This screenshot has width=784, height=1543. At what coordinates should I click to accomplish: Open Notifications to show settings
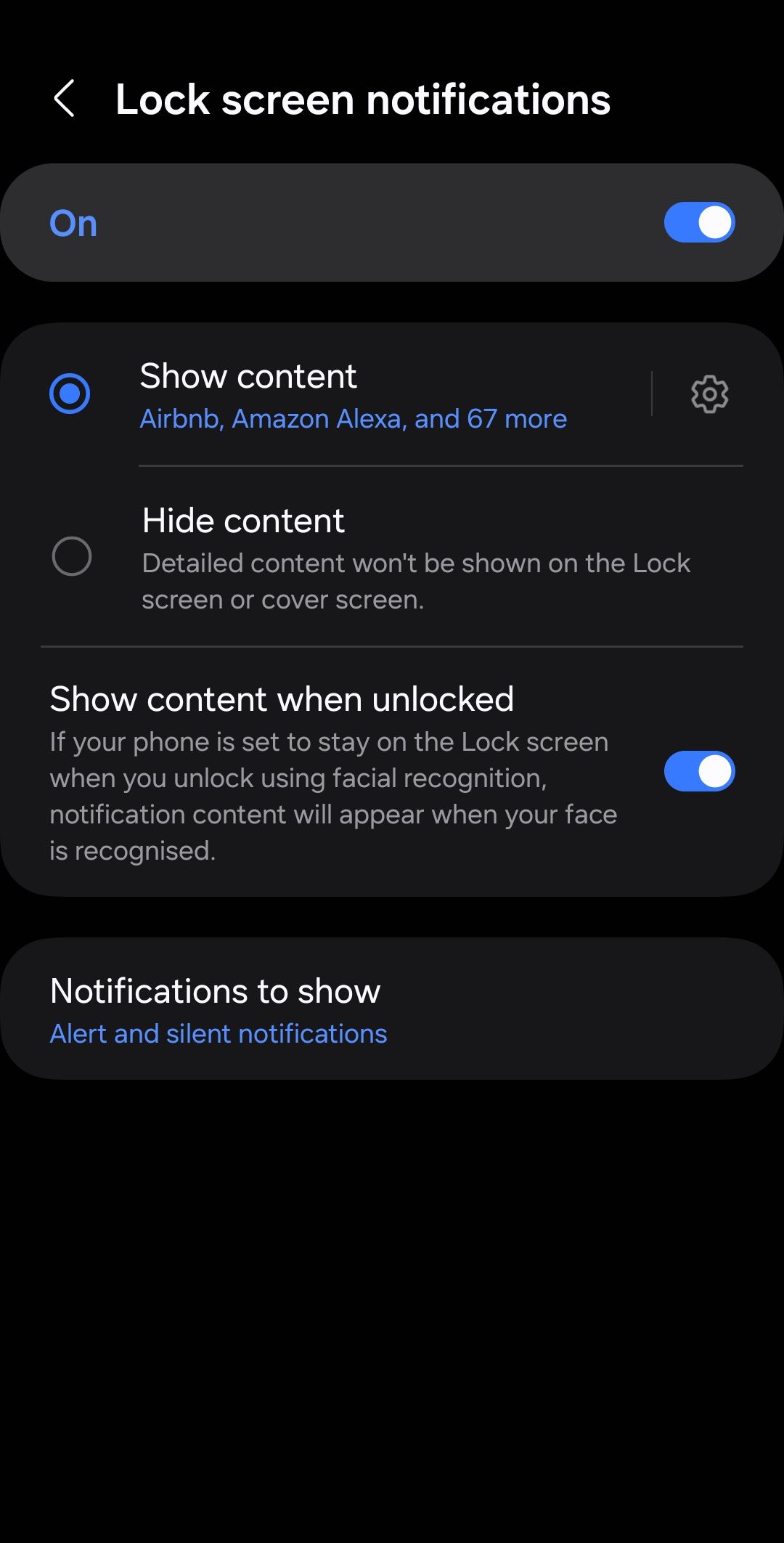tap(214, 990)
